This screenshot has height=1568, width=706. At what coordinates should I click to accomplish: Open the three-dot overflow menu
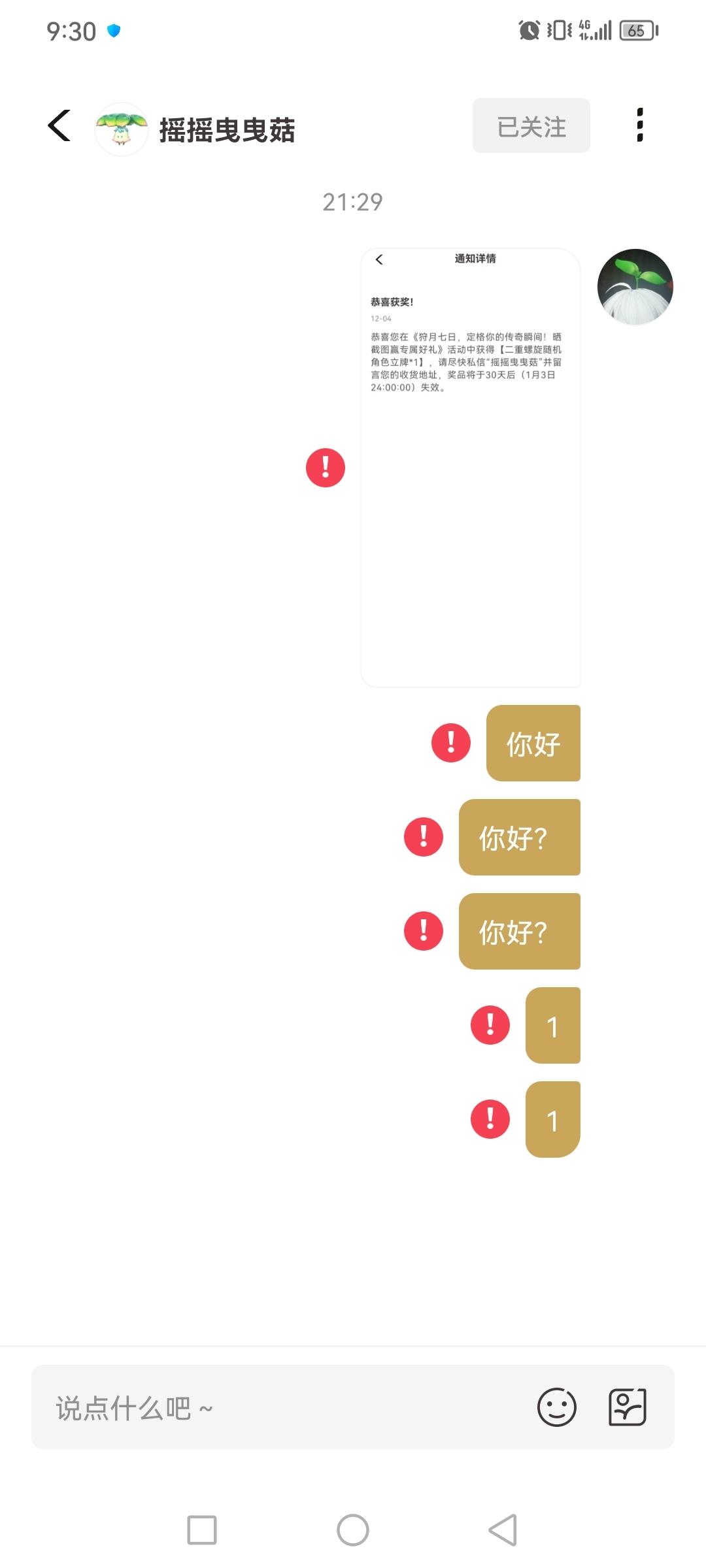point(639,125)
